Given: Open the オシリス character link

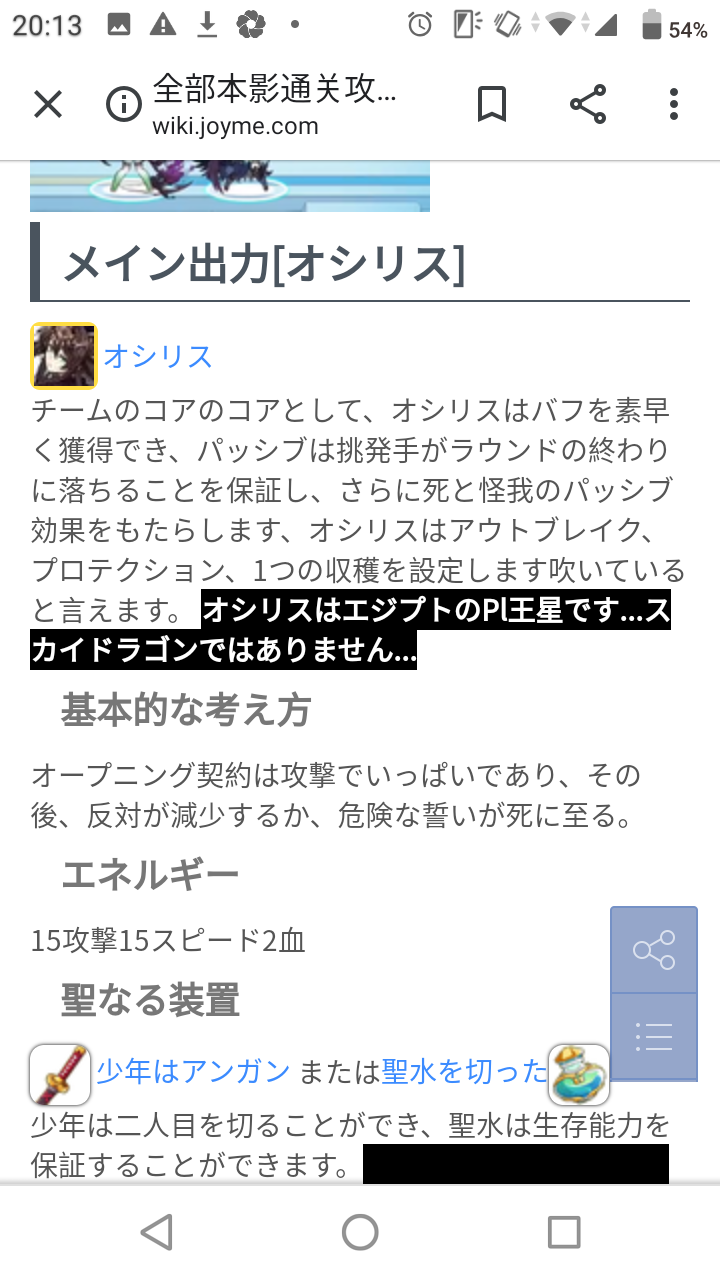Looking at the screenshot, I should (x=158, y=356).
